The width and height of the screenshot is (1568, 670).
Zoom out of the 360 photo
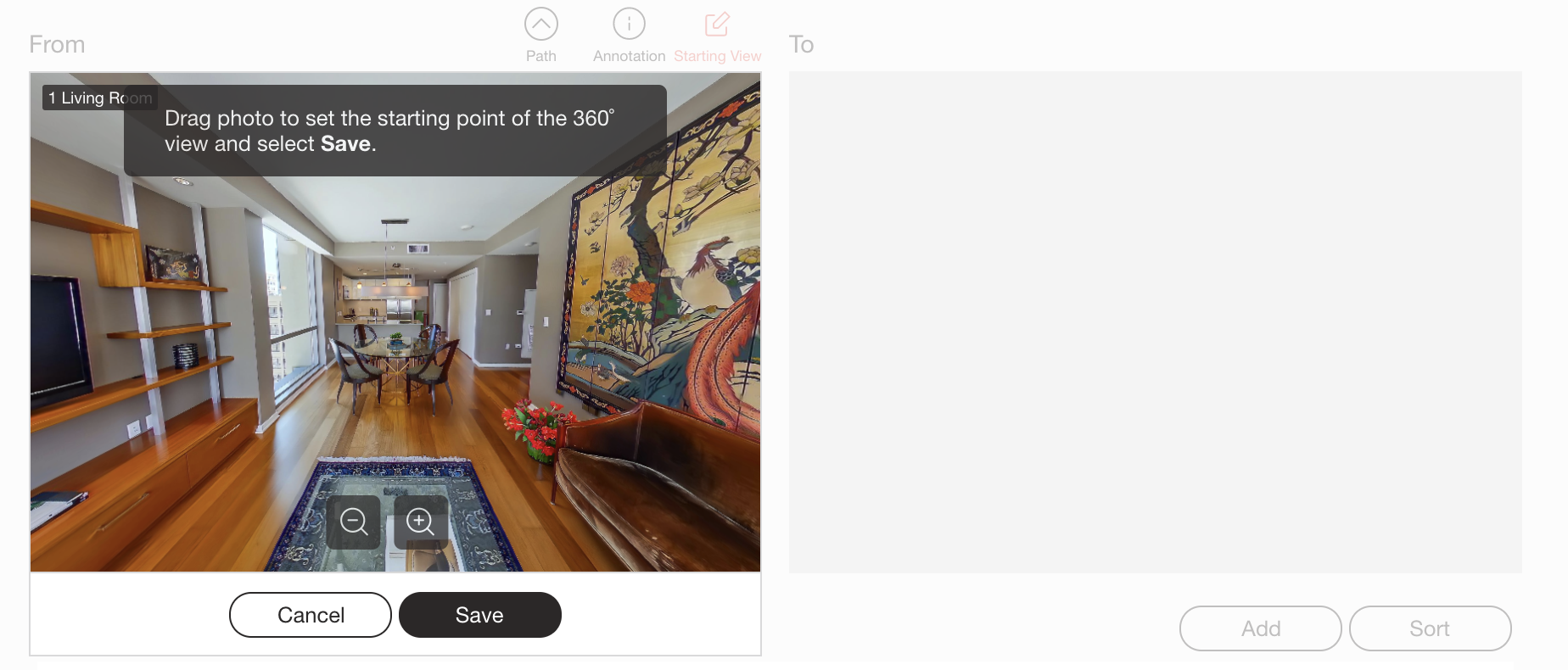[354, 521]
